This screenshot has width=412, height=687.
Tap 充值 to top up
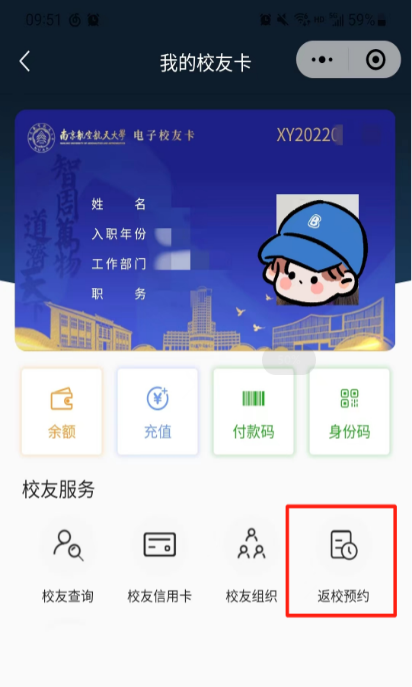pos(158,412)
